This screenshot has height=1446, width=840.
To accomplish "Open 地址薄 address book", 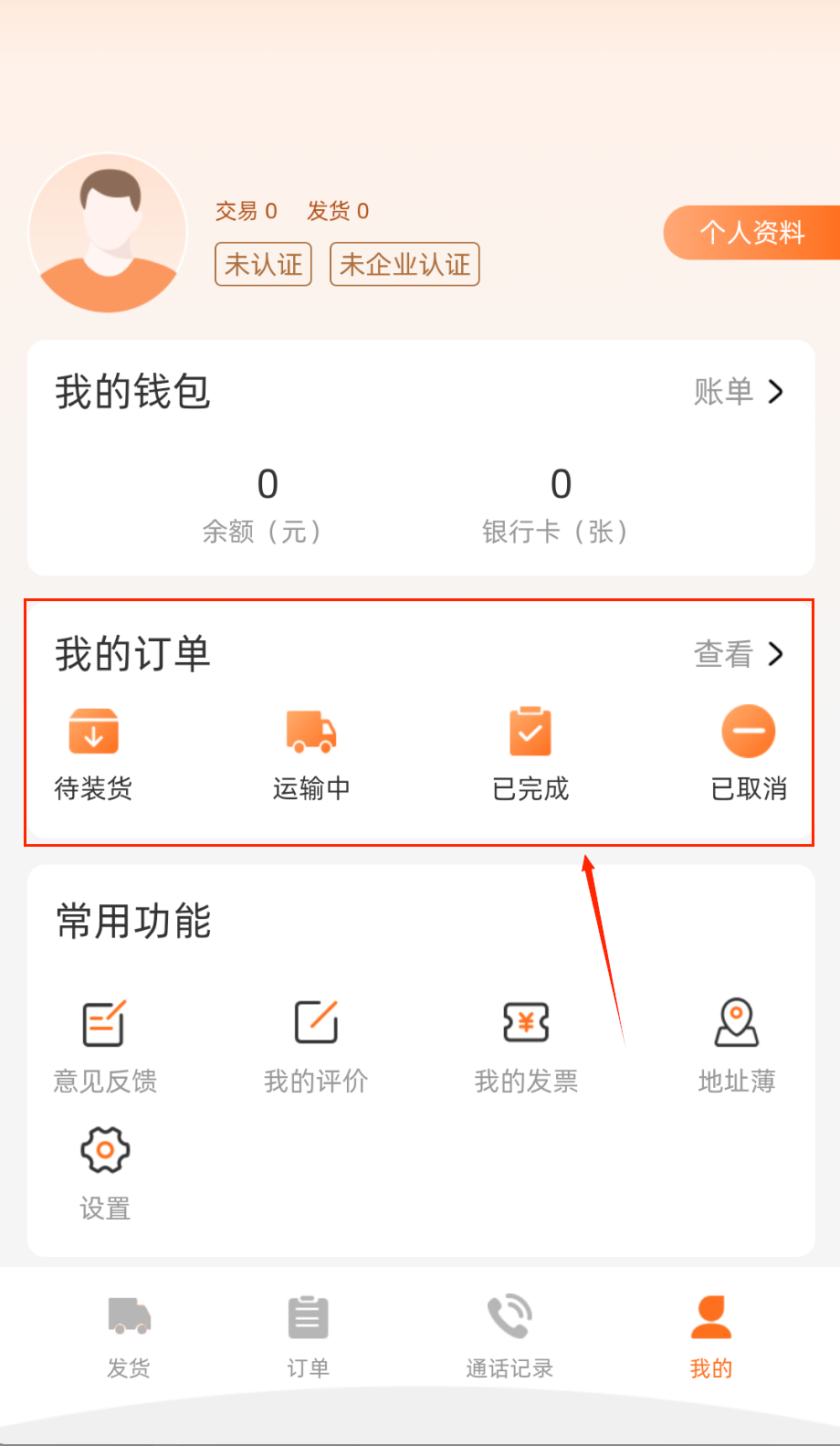I will 737,1047.
